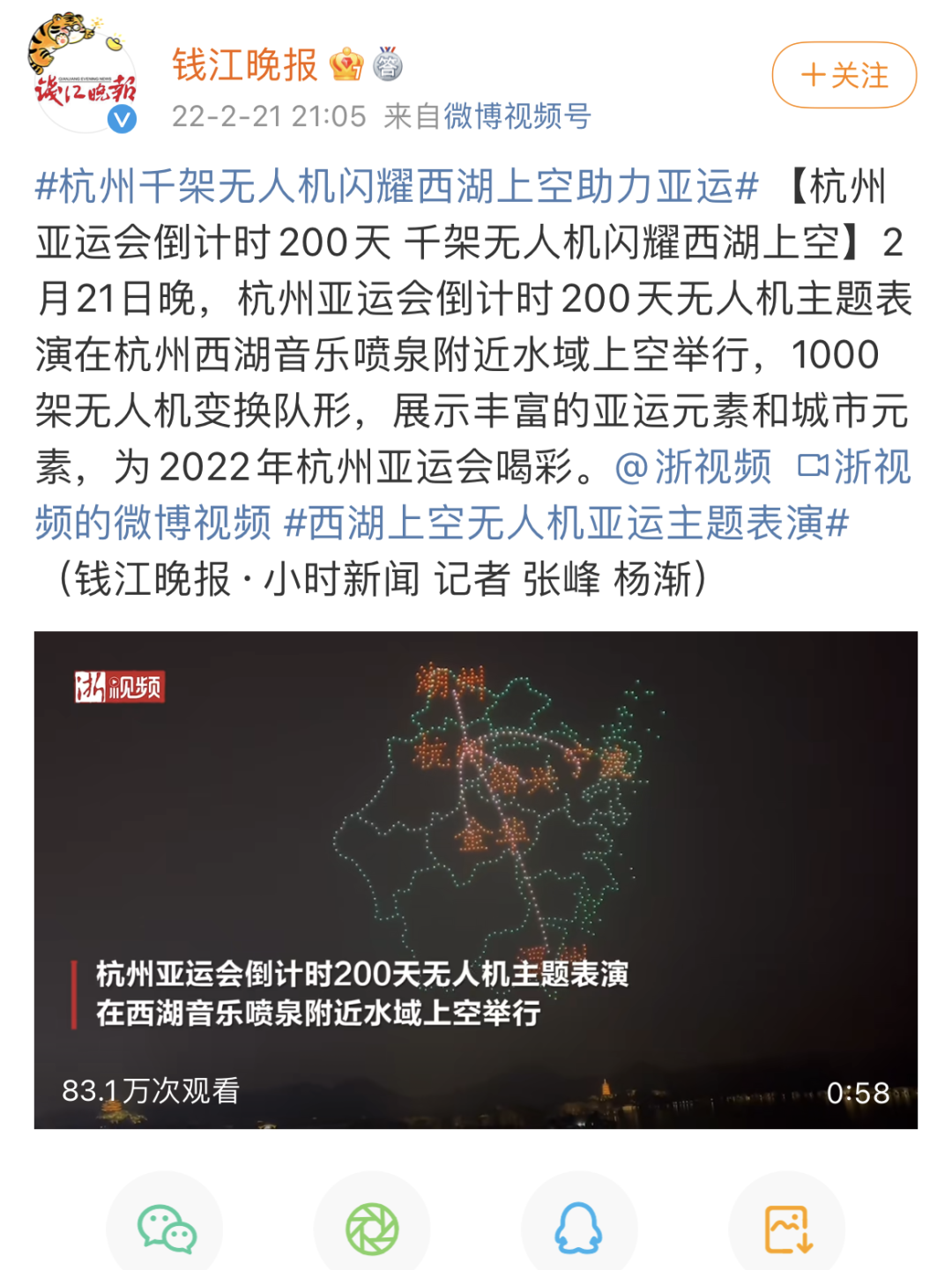Open the 微博视频号 source link
The height and width of the screenshot is (1270, 952).
pos(517,116)
